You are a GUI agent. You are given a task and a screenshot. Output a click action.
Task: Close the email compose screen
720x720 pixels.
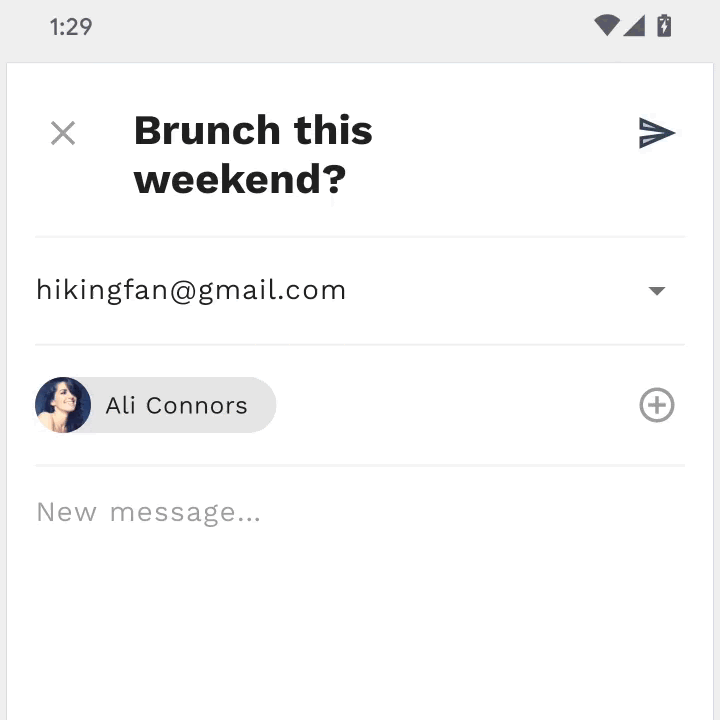[x=63, y=133]
